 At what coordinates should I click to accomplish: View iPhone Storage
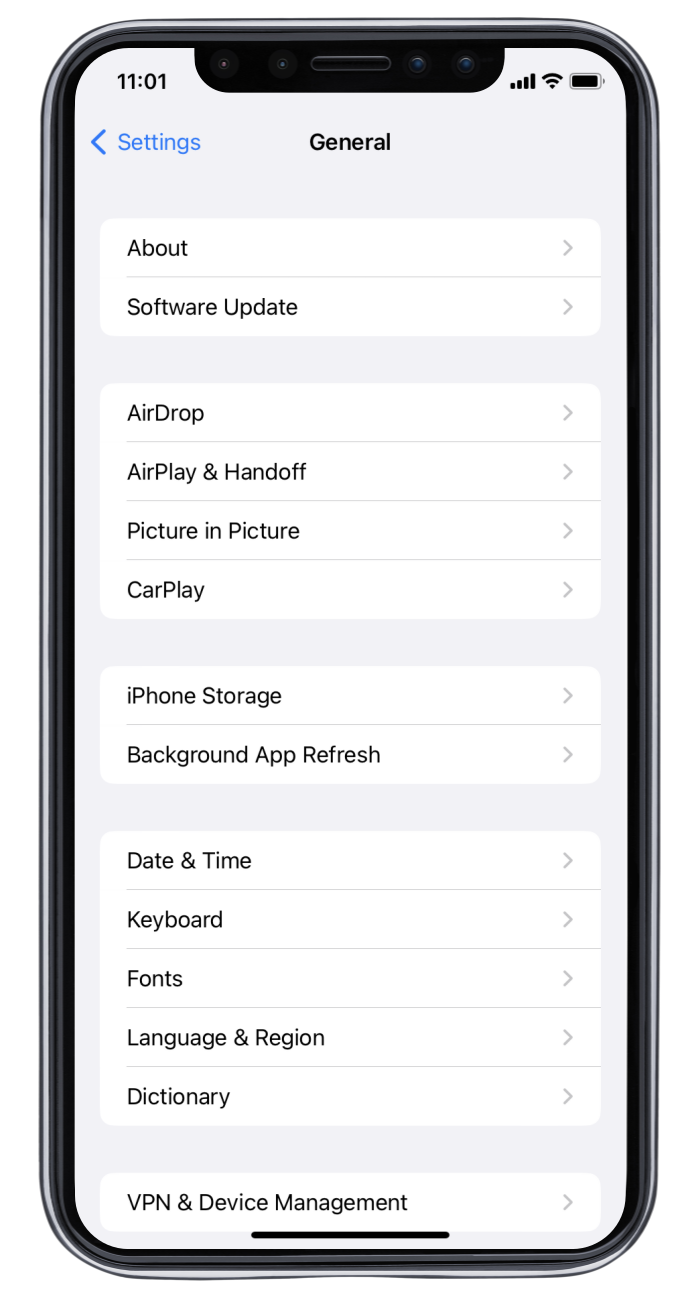point(350,696)
